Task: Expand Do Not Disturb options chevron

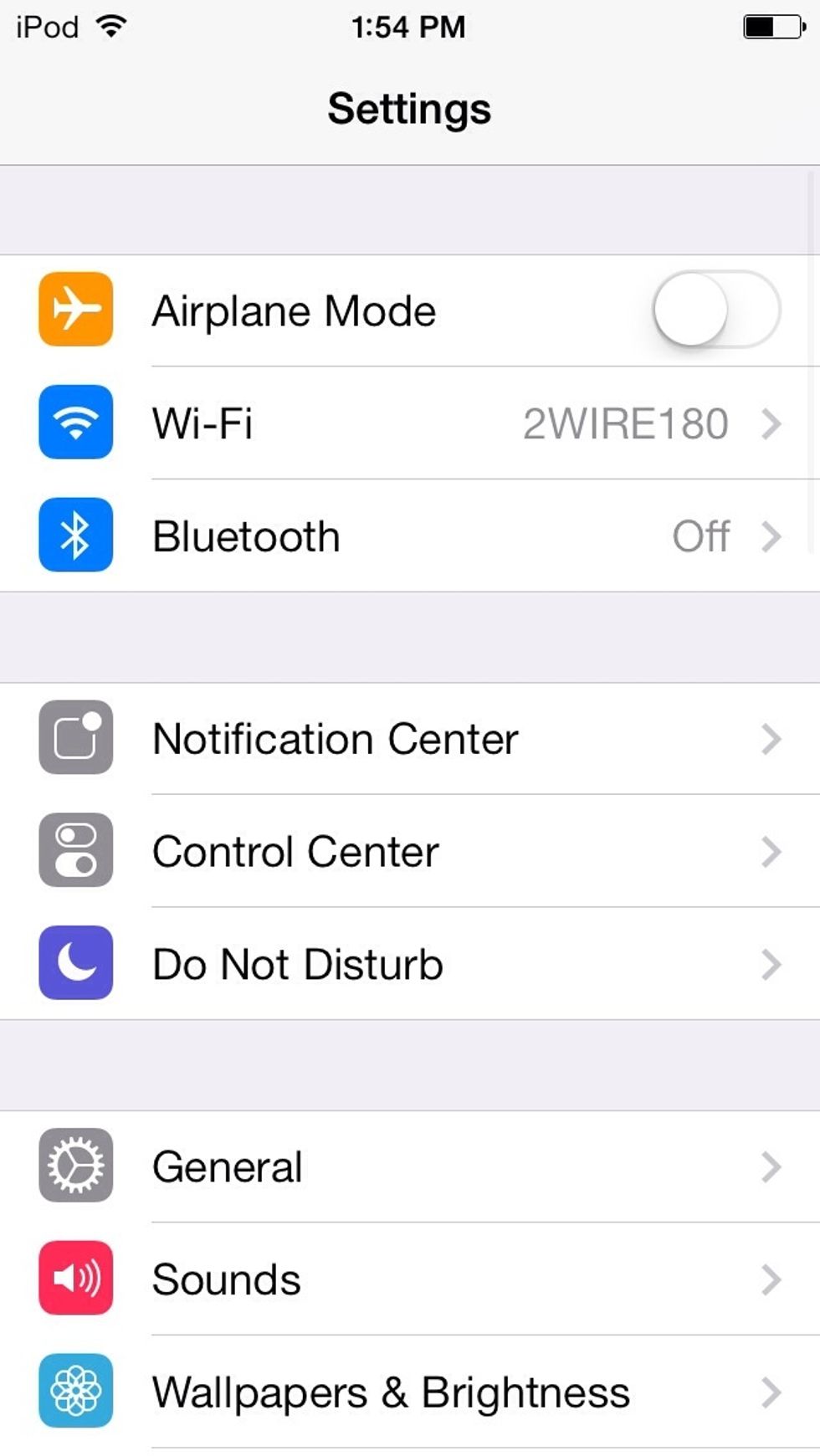Action: pyautogui.click(x=771, y=964)
